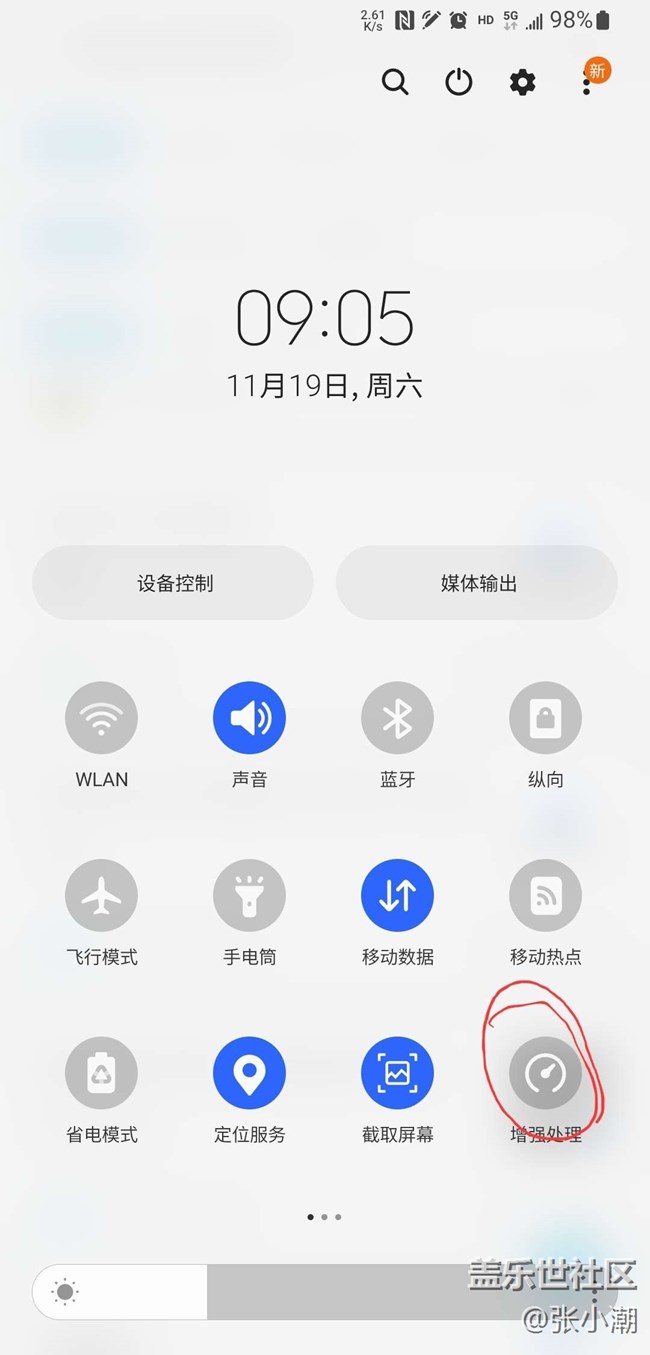Open 设备控制 device control
This screenshot has width=650, height=1355.
point(173,583)
